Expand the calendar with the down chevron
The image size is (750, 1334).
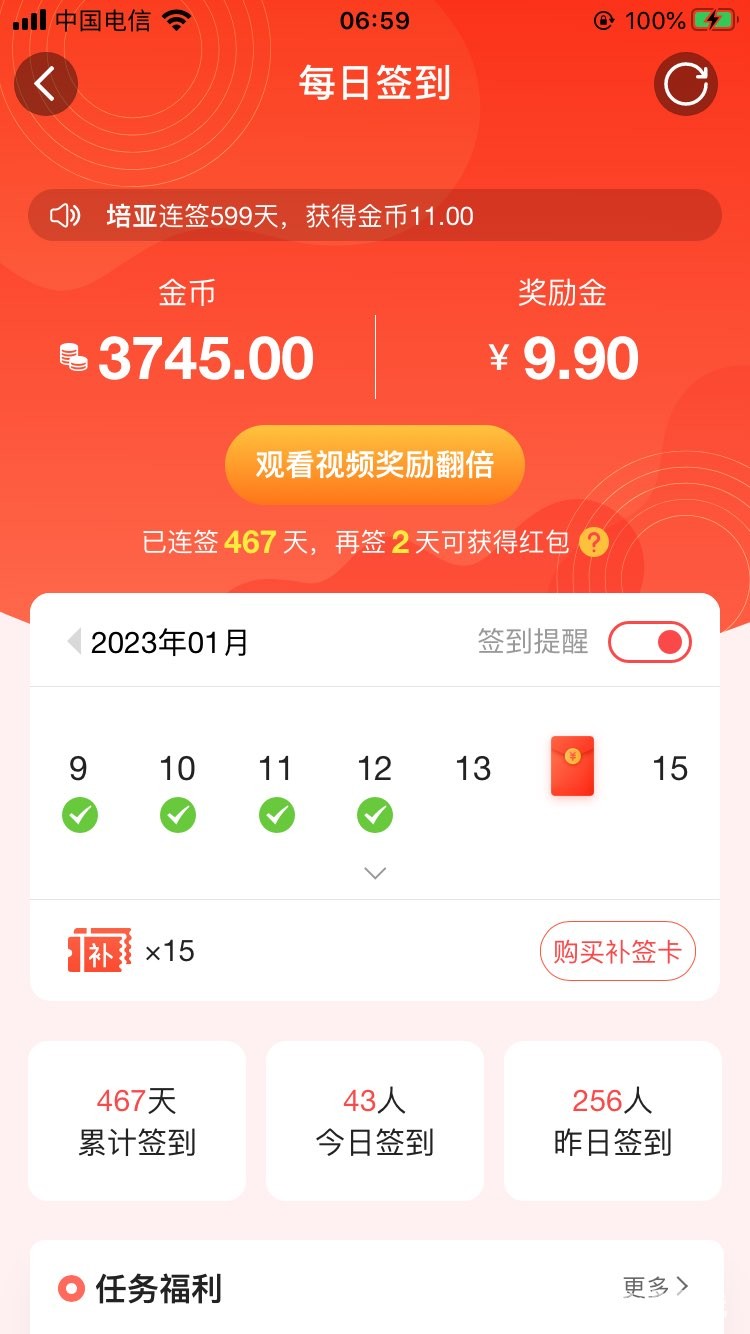coord(375,873)
